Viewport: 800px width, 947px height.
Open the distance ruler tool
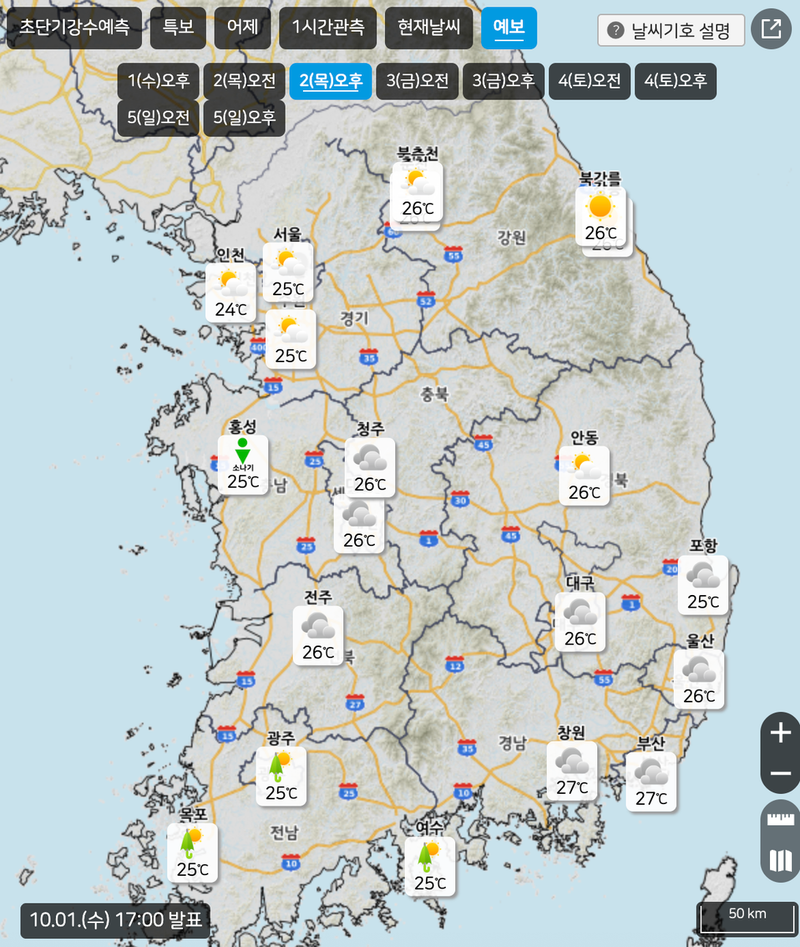click(780, 821)
